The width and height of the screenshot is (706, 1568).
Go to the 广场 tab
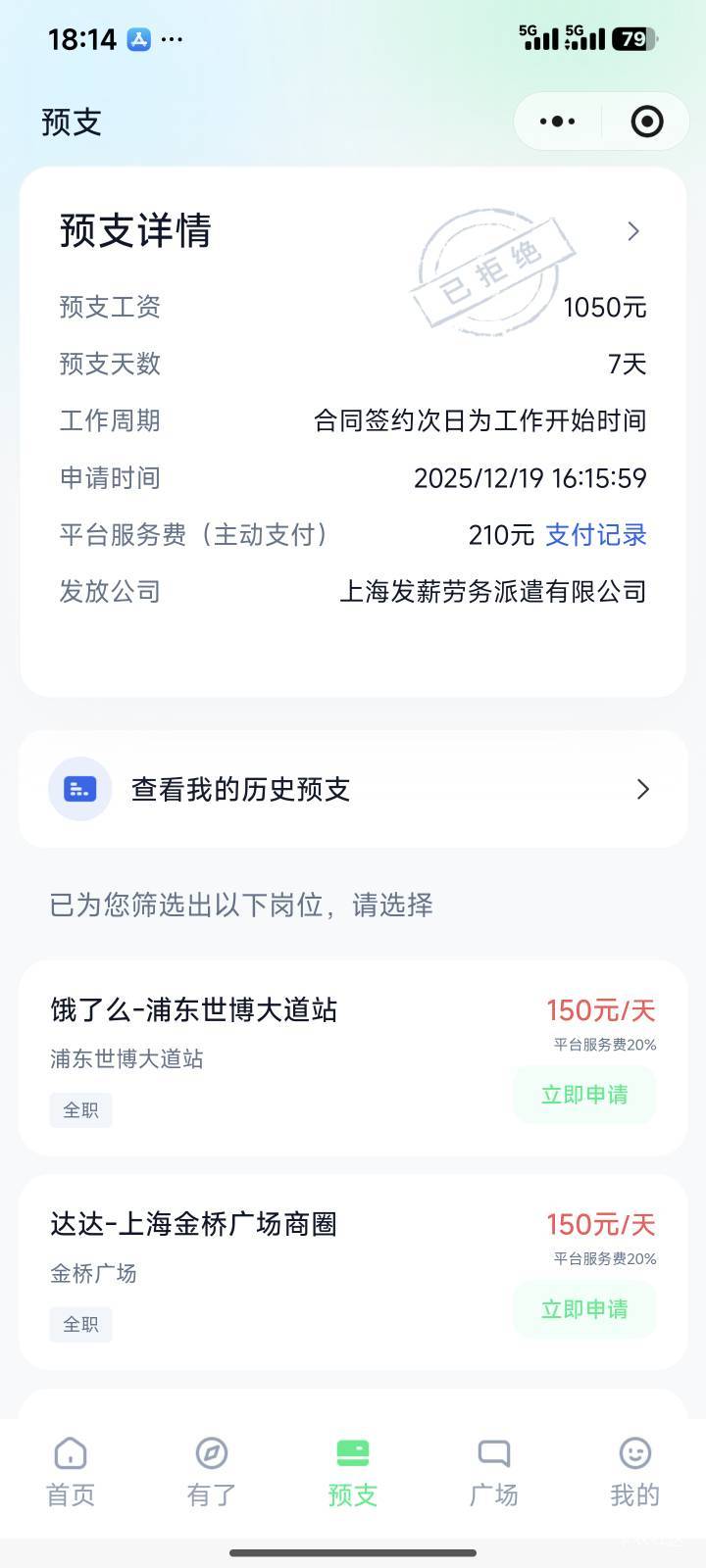493,1472
